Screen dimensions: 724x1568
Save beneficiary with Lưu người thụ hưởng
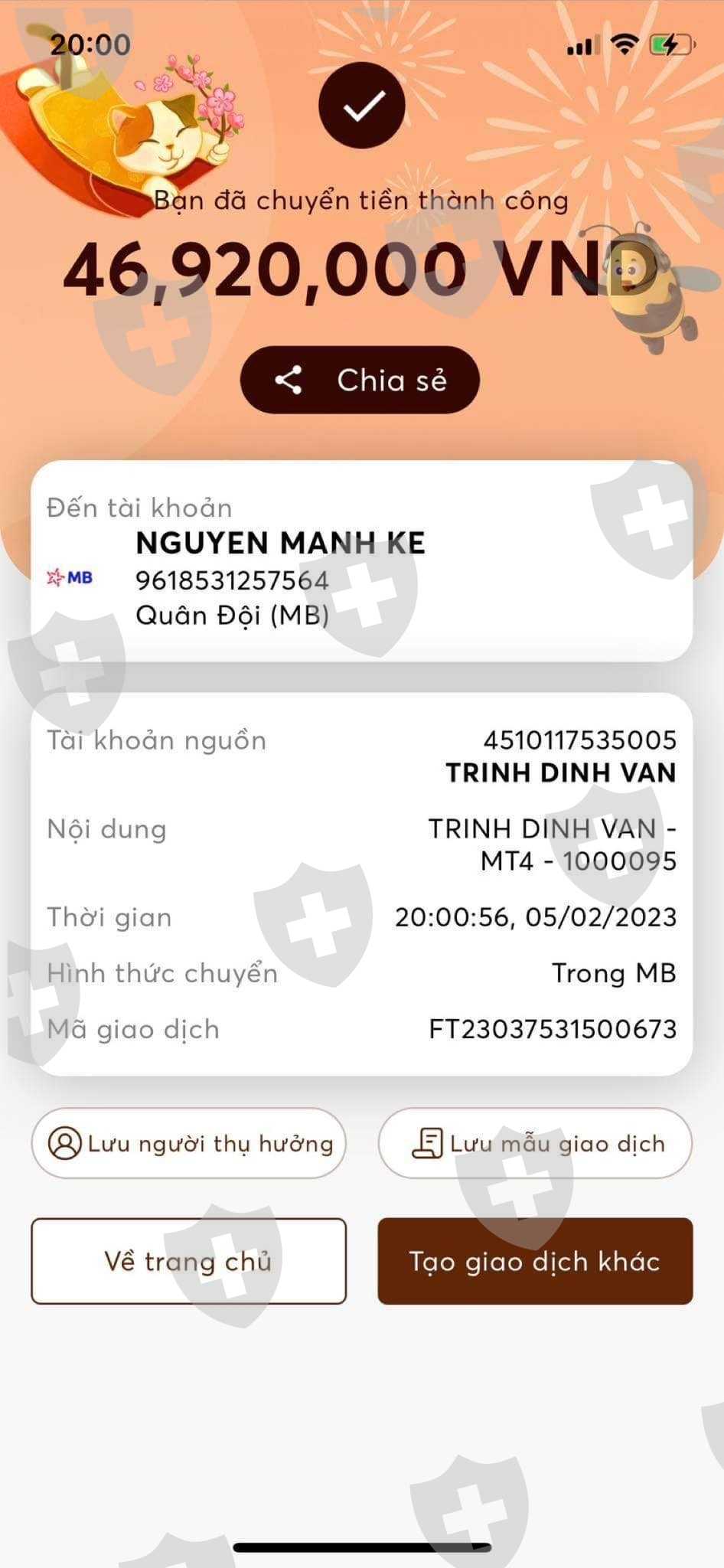tap(188, 1143)
